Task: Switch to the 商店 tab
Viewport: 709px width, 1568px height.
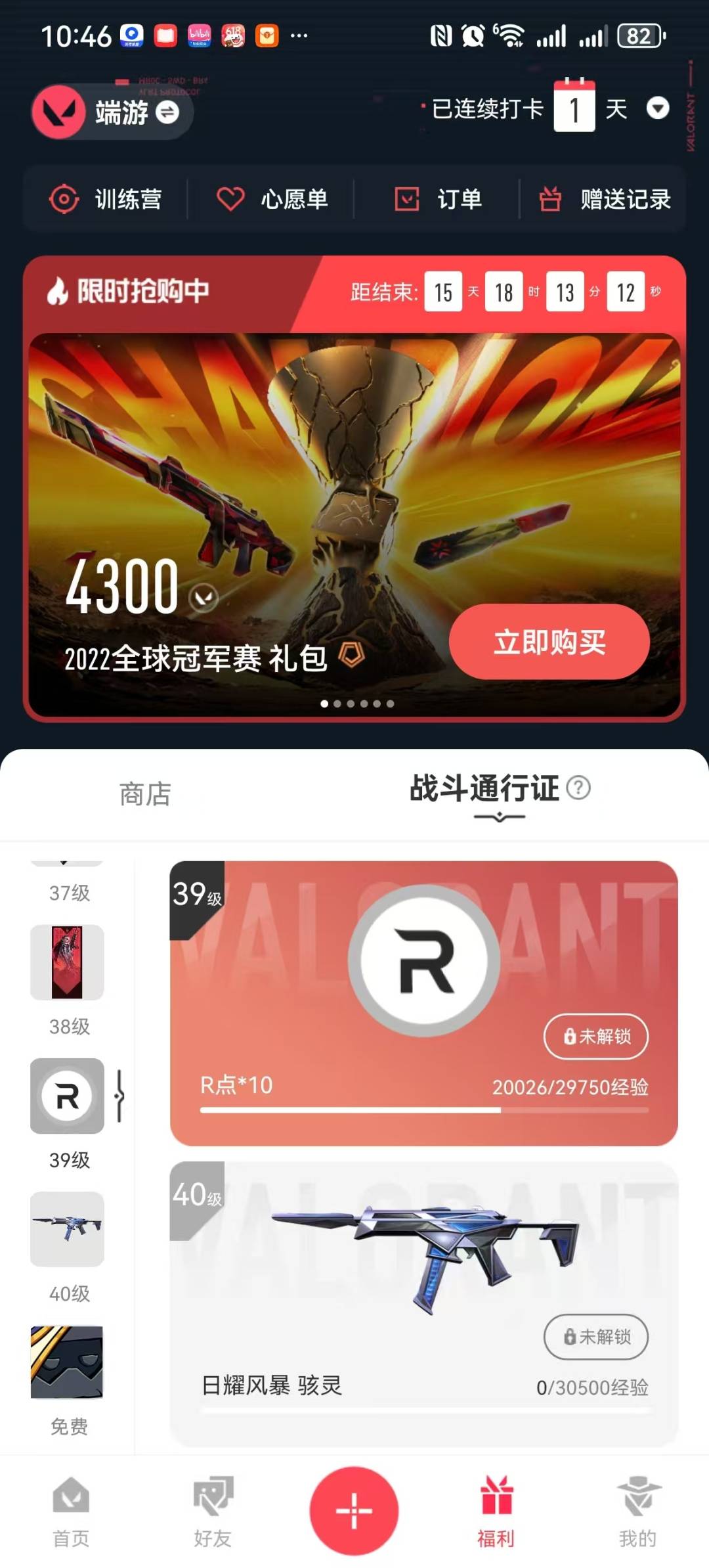Action: click(145, 794)
